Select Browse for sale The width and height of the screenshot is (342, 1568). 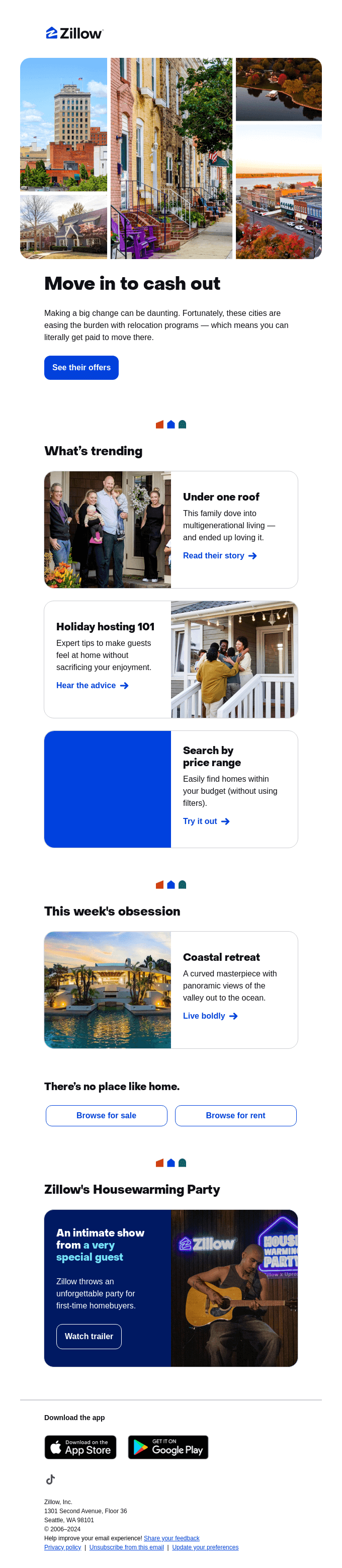[x=107, y=1116]
